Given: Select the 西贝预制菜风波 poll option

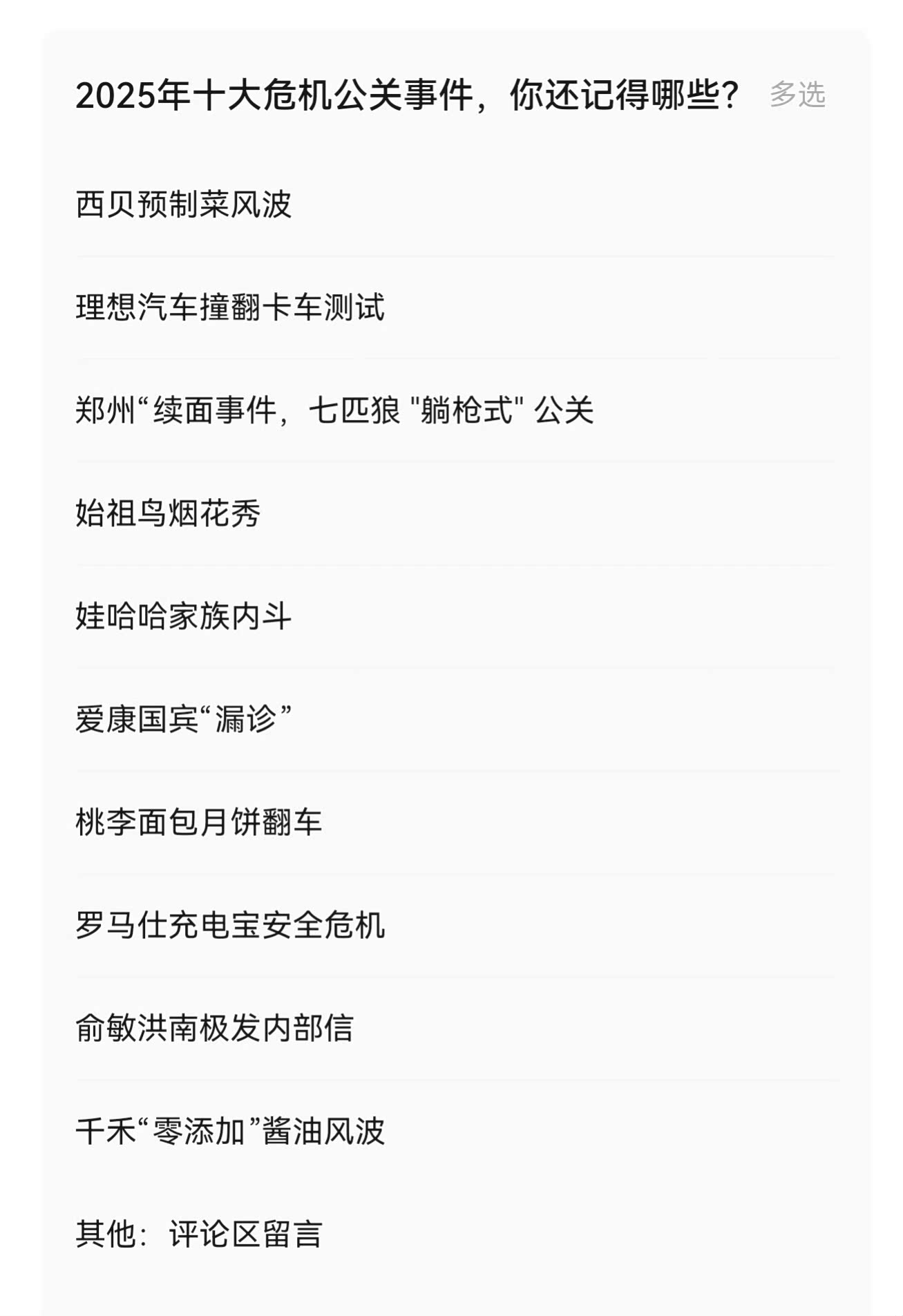Looking at the screenshot, I should tap(184, 204).
